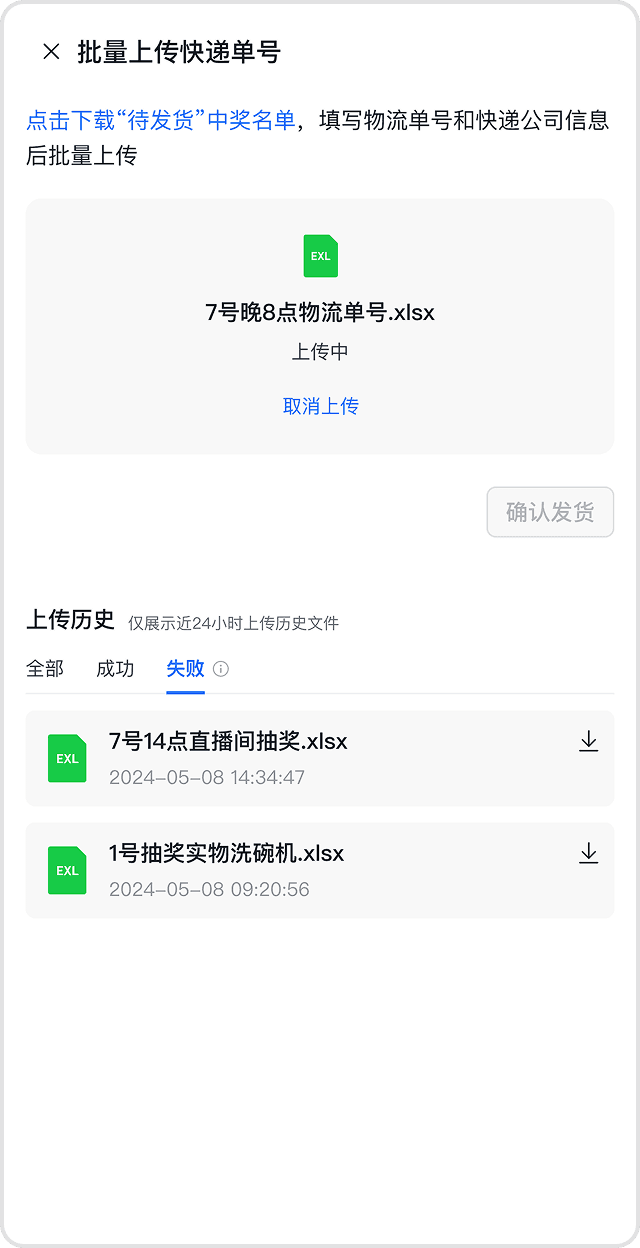Download 7号14点直播间抽奖.xlsx
640x1248 pixels.
click(x=589, y=741)
